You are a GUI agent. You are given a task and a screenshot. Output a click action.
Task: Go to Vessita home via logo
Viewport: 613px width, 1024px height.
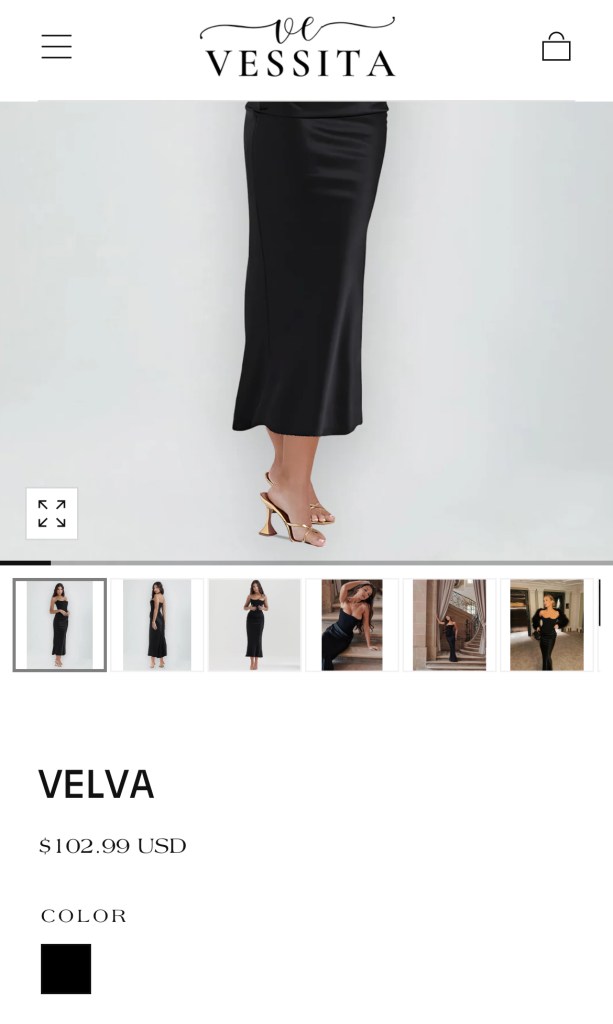pos(299,47)
